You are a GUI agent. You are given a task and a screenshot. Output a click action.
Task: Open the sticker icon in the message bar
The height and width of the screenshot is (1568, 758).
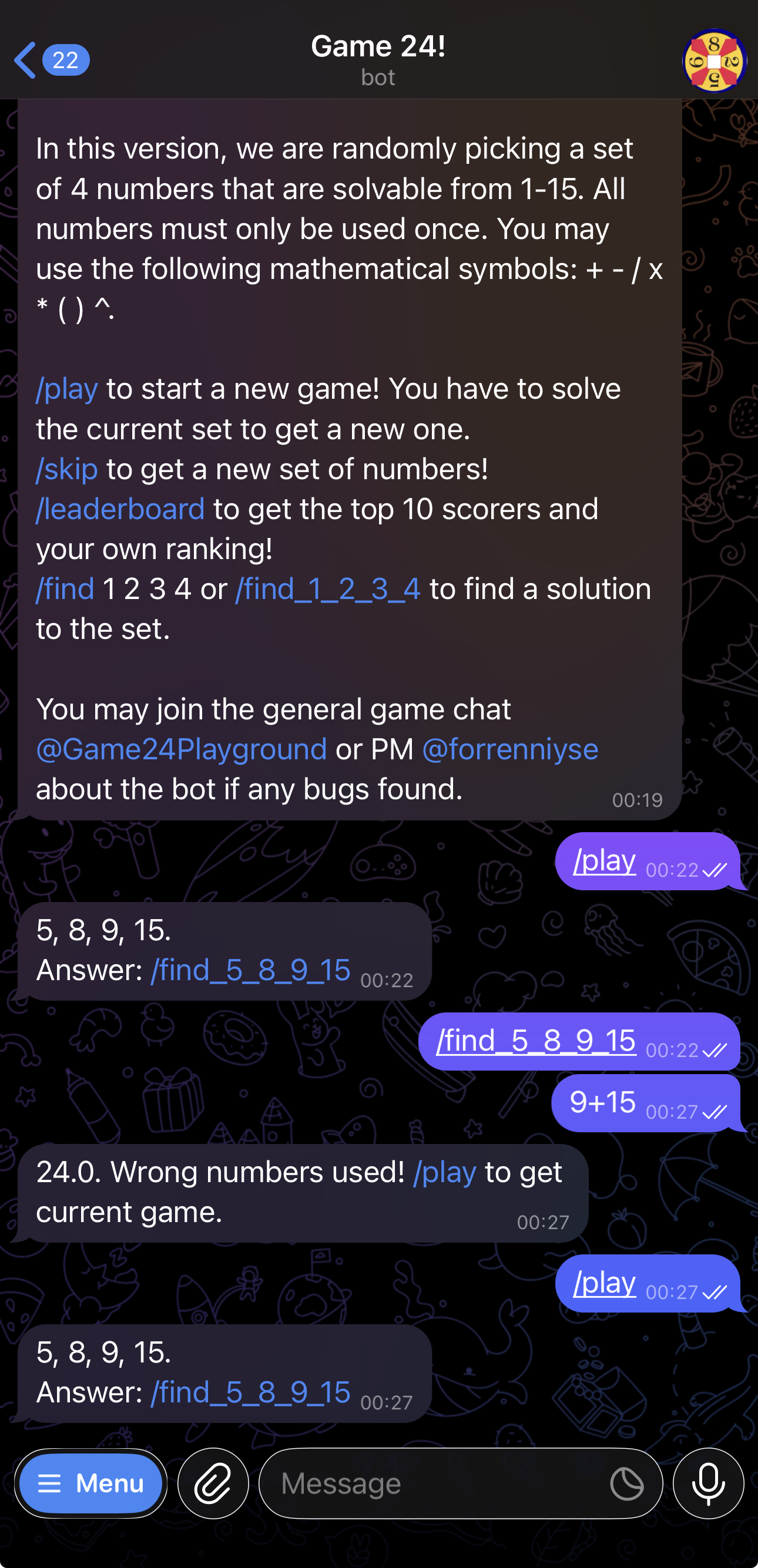click(628, 1483)
